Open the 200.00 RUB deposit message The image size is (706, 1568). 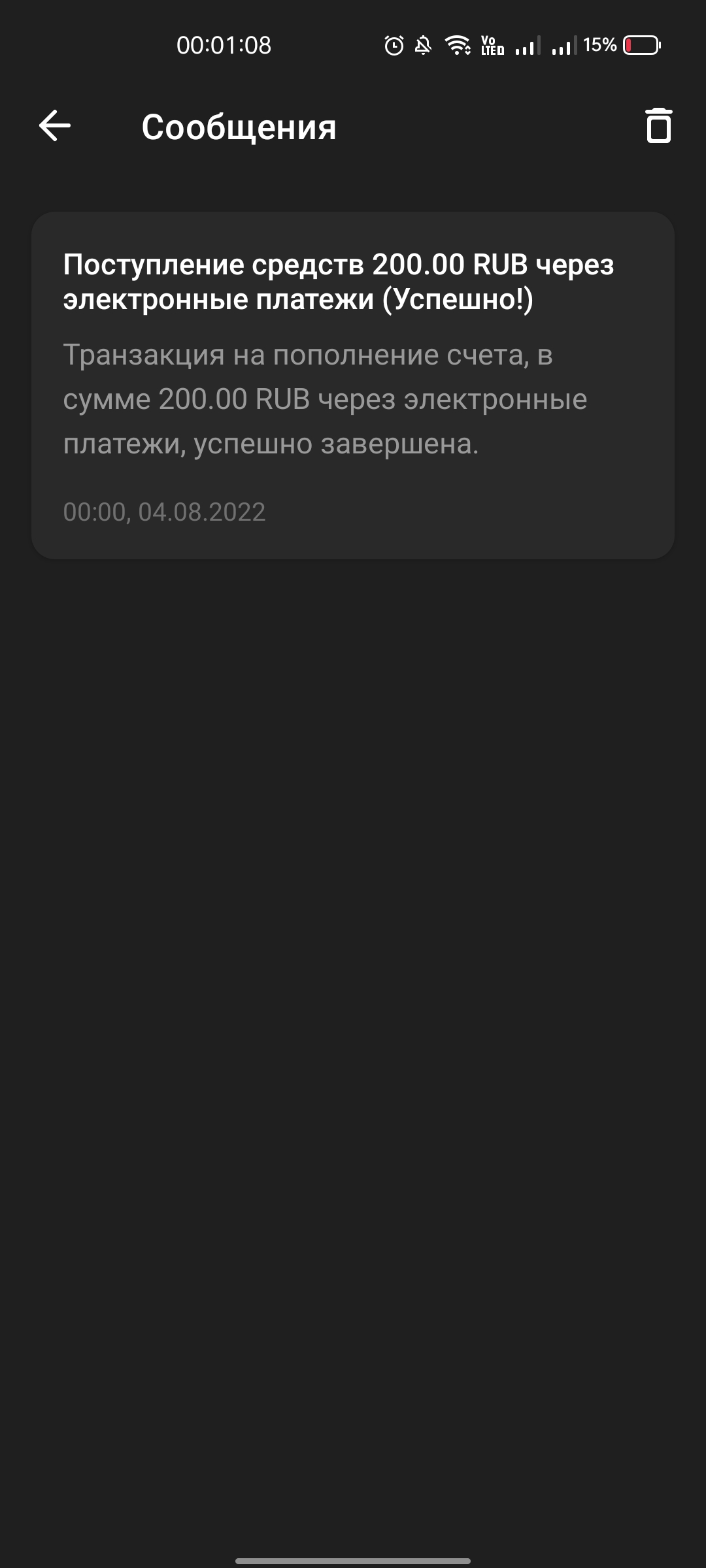(353, 385)
